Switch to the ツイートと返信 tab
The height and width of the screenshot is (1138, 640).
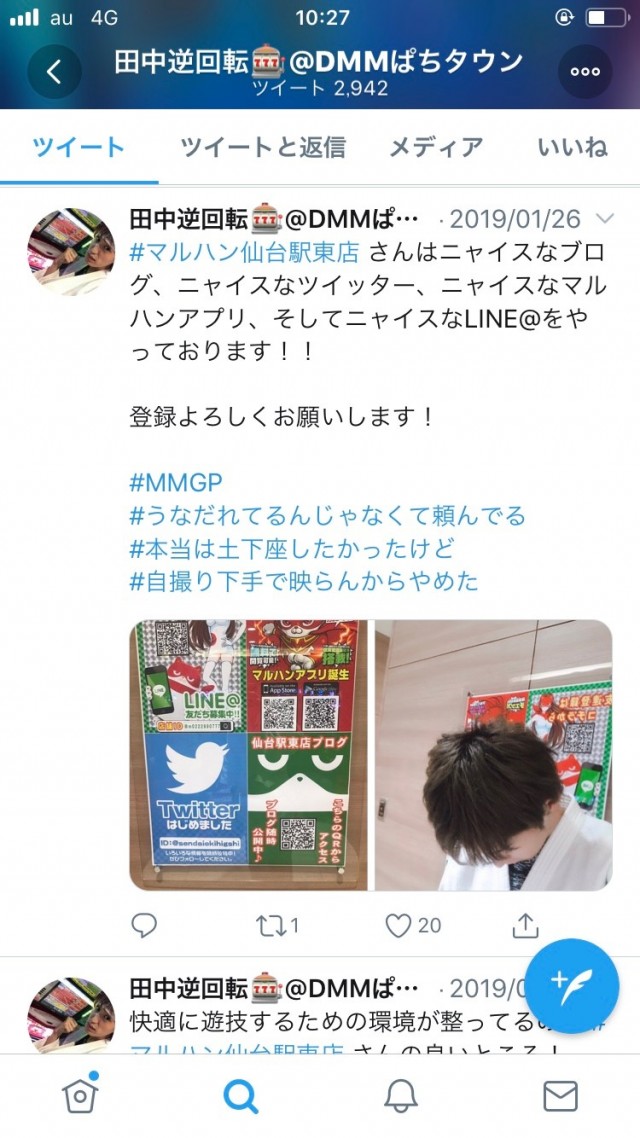click(x=263, y=148)
